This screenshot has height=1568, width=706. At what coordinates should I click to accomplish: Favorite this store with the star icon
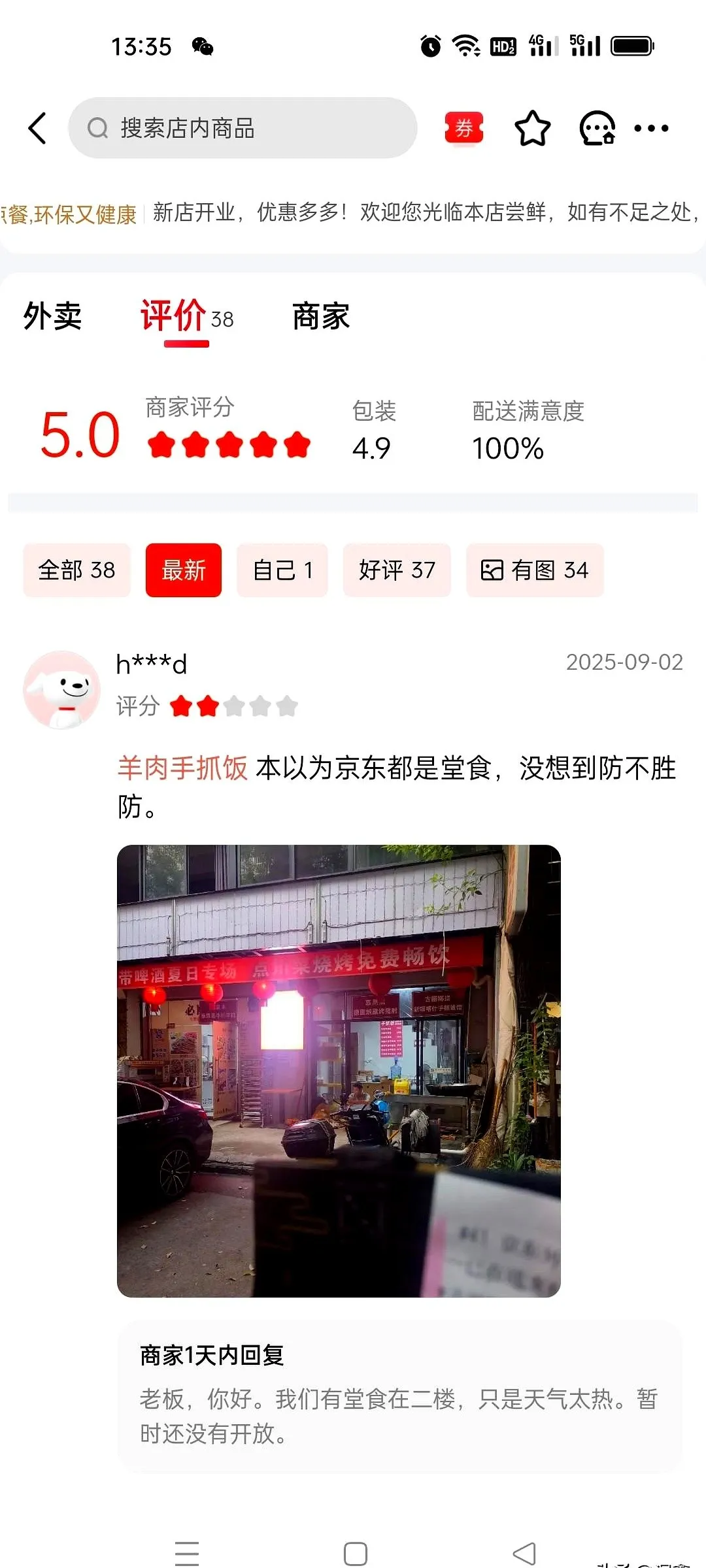[532, 128]
